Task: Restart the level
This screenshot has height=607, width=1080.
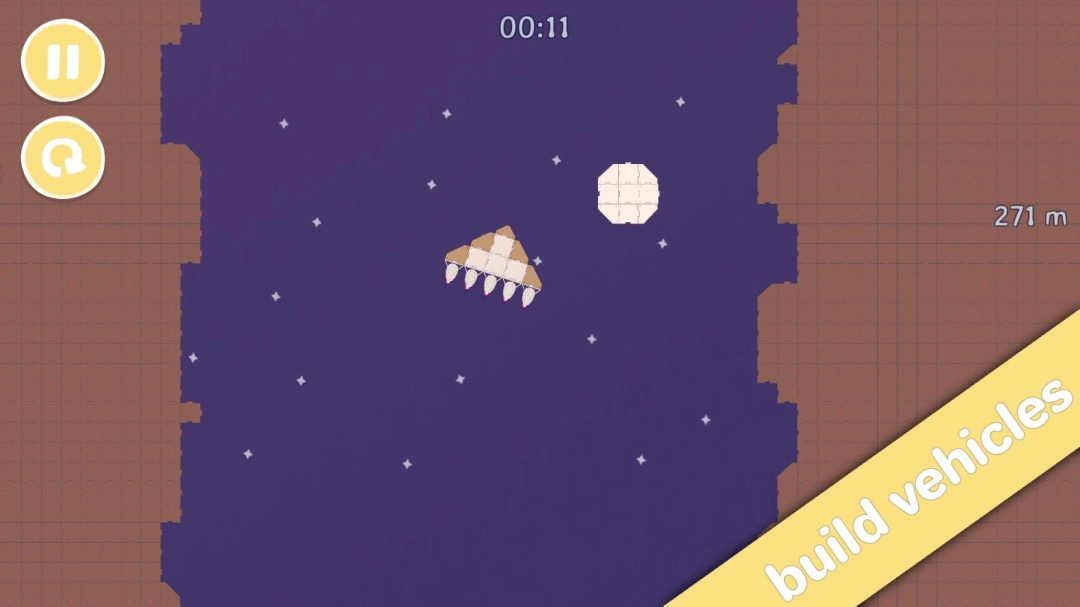Action: pos(63,158)
